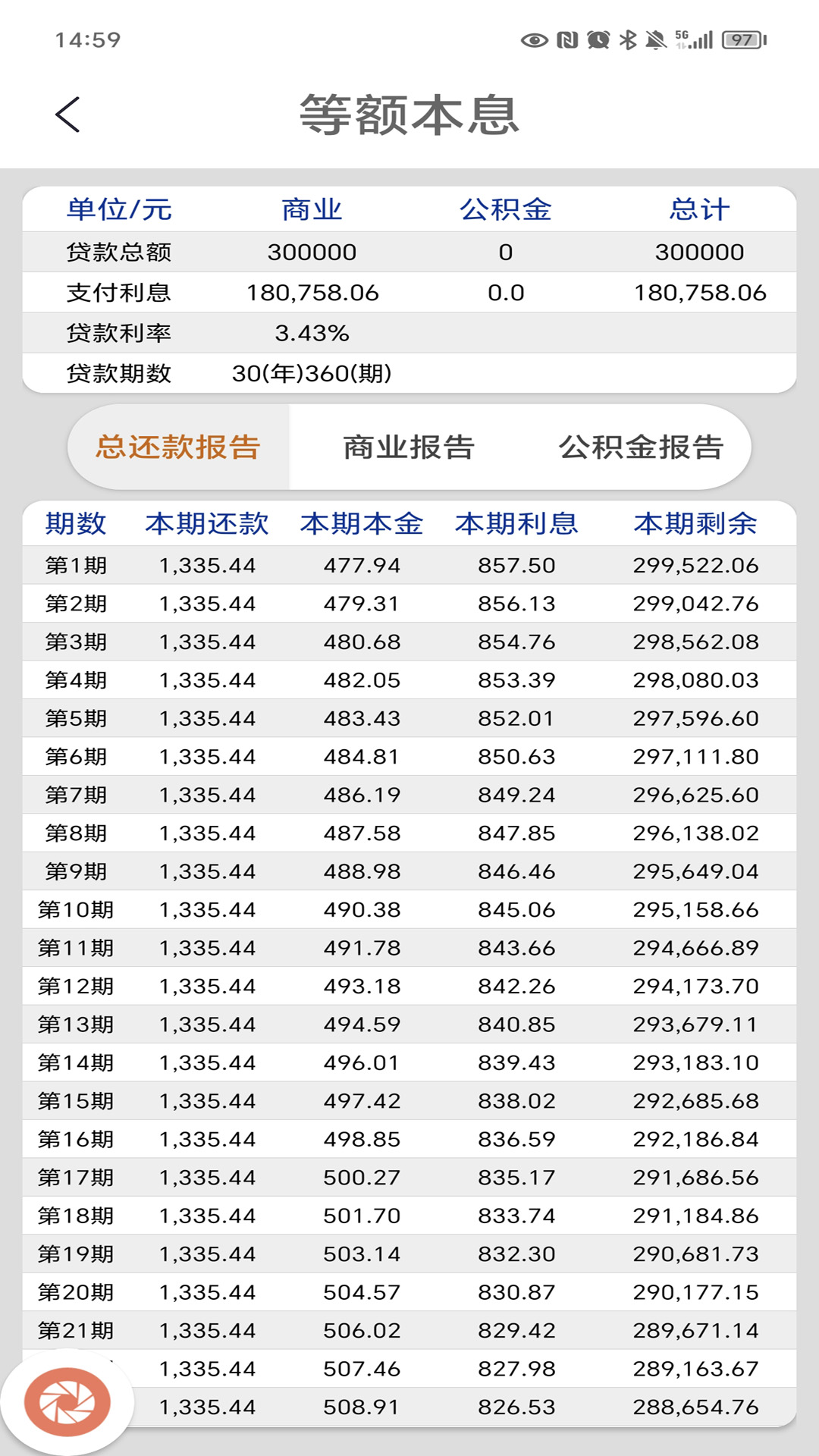This screenshot has width=819, height=1456.
Task: Switch to the 商业报告 tab
Action: point(409,449)
